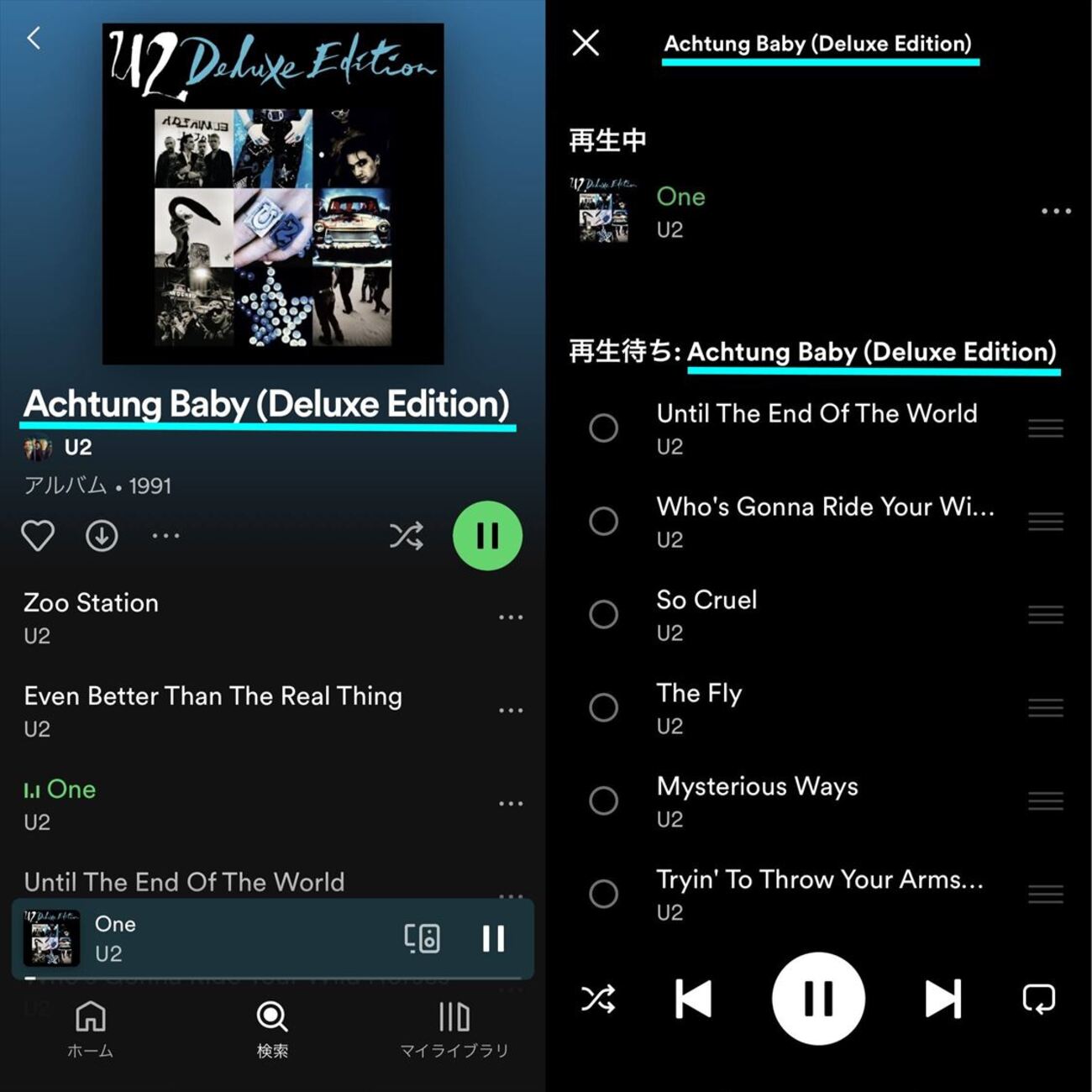Open the U2 artist page under the album title
The height and width of the screenshot is (1092, 1092).
(77, 447)
